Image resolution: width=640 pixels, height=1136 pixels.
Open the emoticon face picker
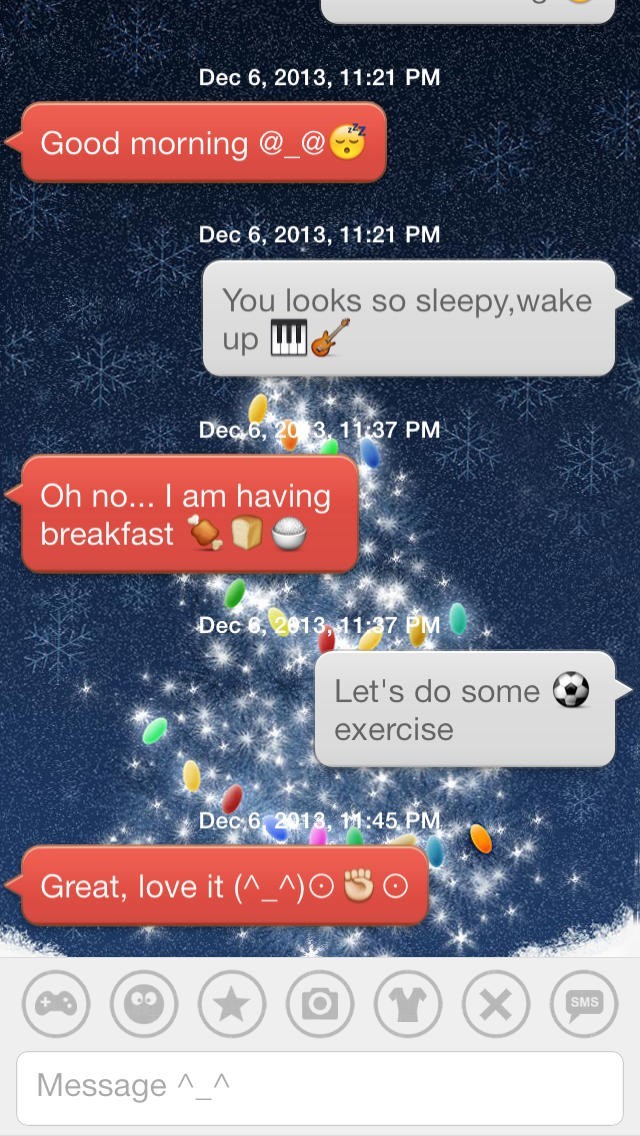[x=144, y=1003]
